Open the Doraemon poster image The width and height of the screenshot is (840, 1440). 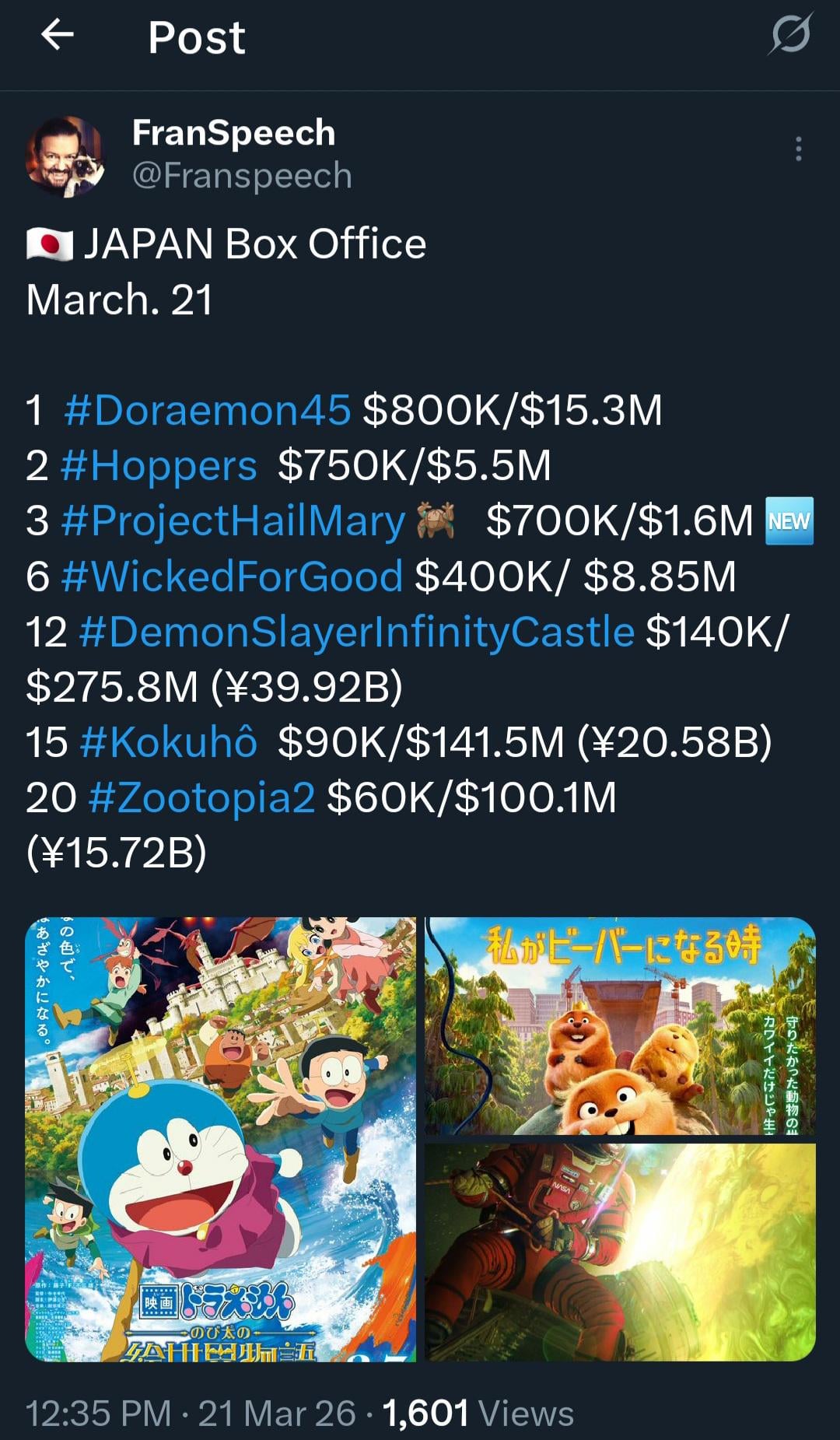tap(221, 1139)
